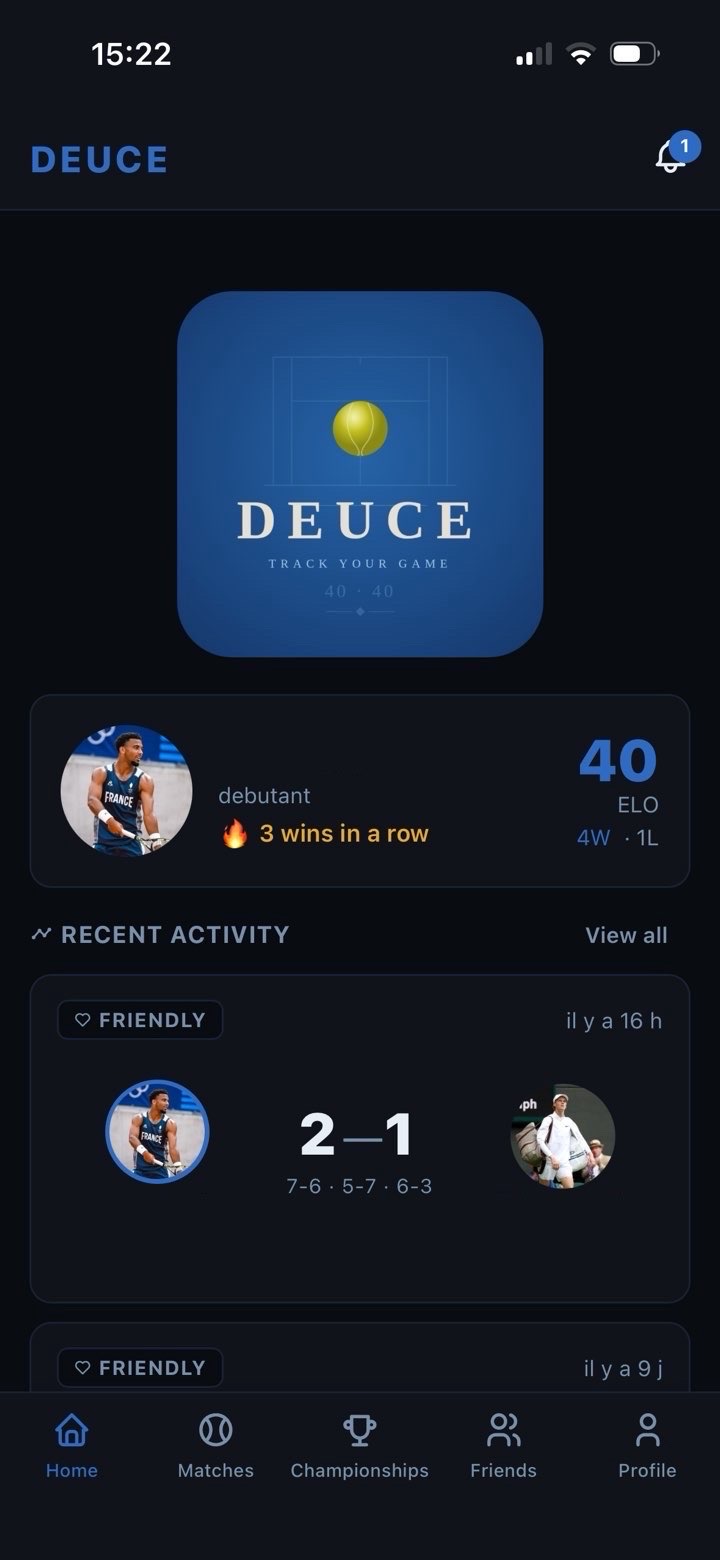Tap the flame emoji on the win streak
Viewport: 720px width, 1560px height.
(232, 832)
